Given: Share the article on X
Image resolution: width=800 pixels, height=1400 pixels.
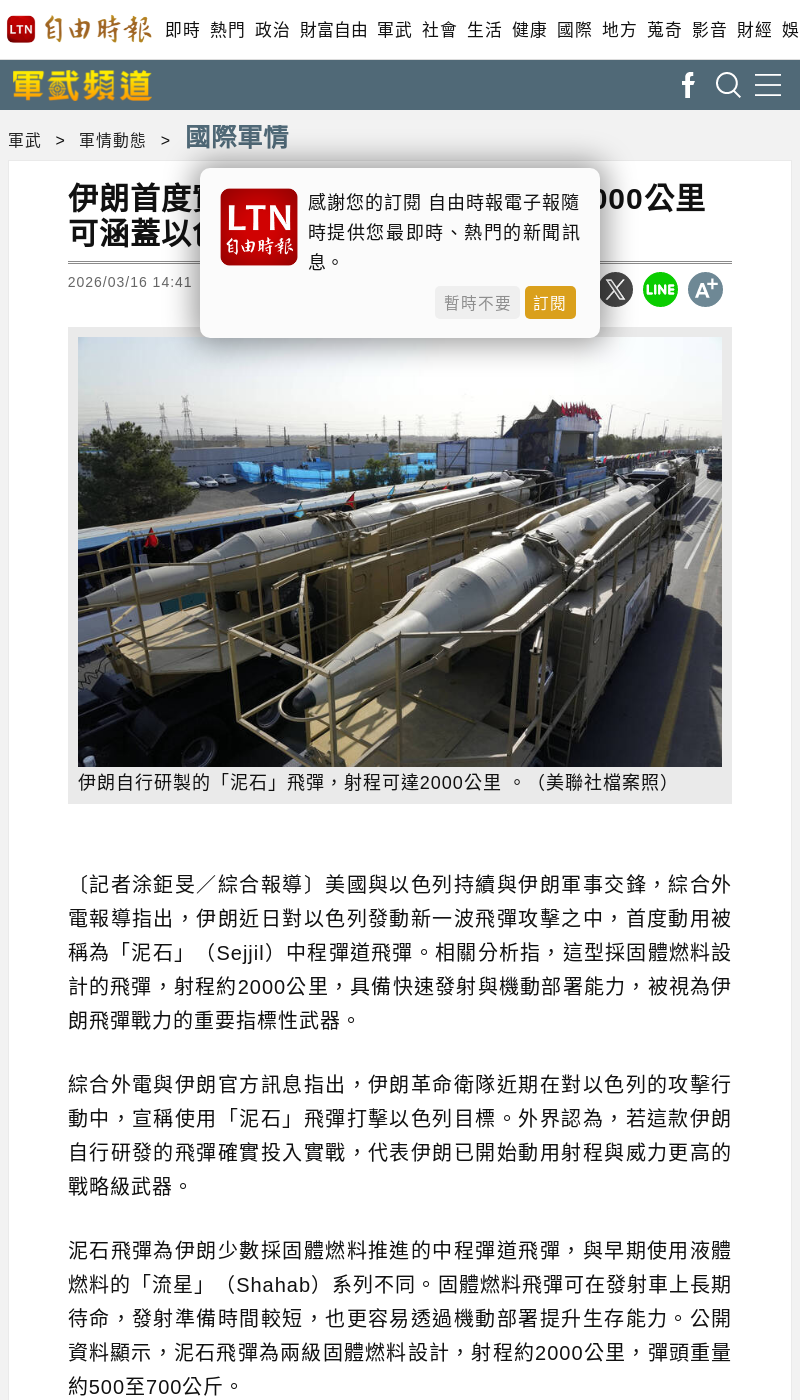Looking at the screenshot, I should (x=616, y=290).
